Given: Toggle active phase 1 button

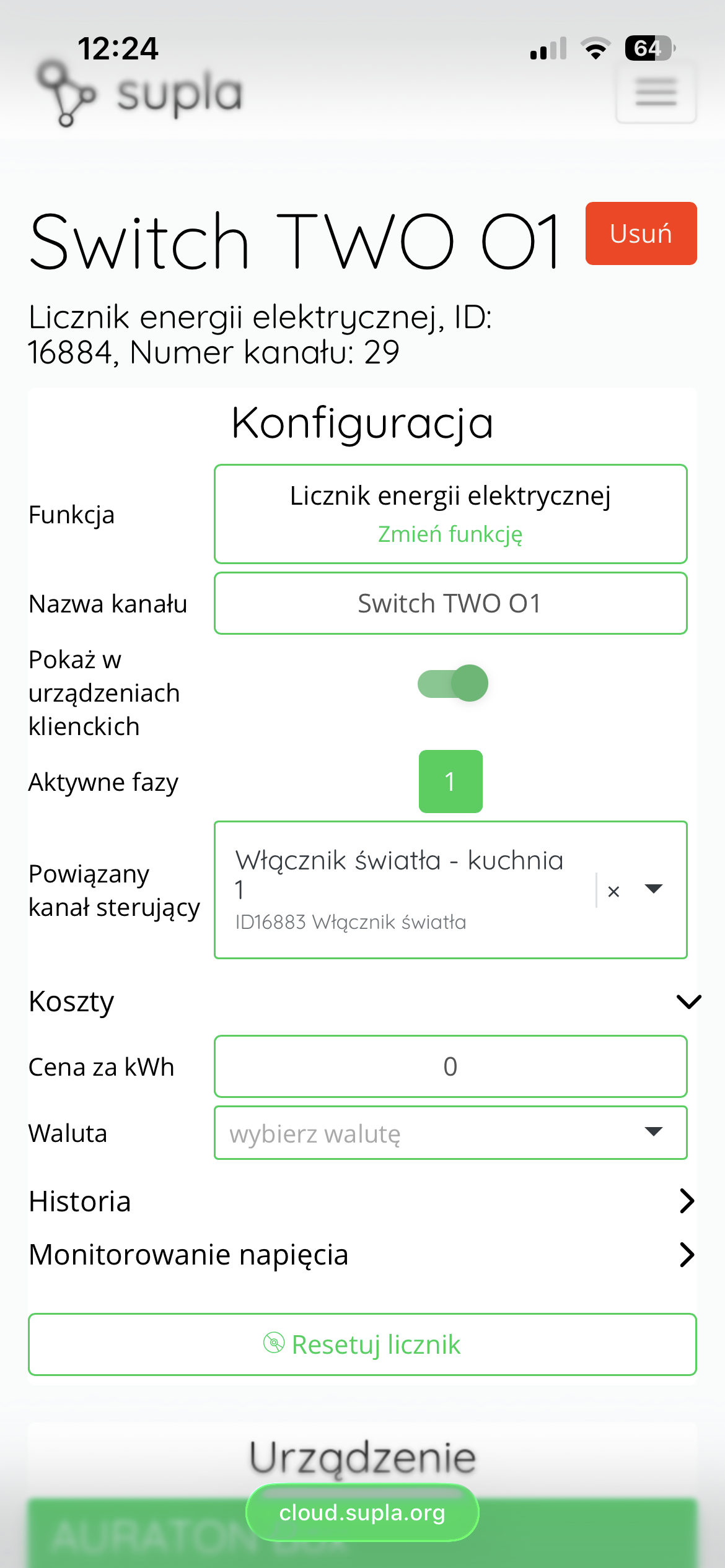Looking at the screenshot, I should pos(450,782).
